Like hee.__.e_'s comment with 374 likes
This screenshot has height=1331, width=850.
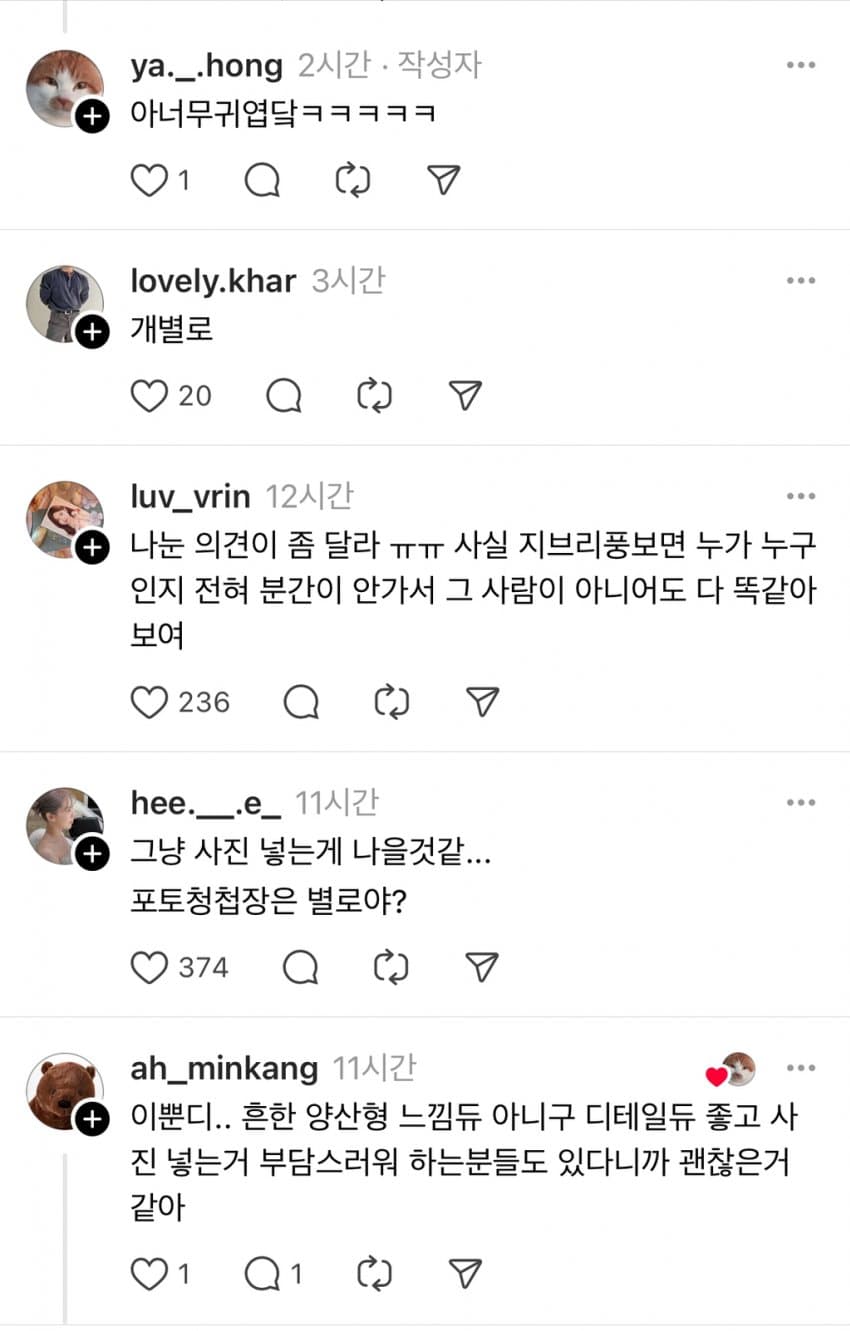tap(149, 967)
